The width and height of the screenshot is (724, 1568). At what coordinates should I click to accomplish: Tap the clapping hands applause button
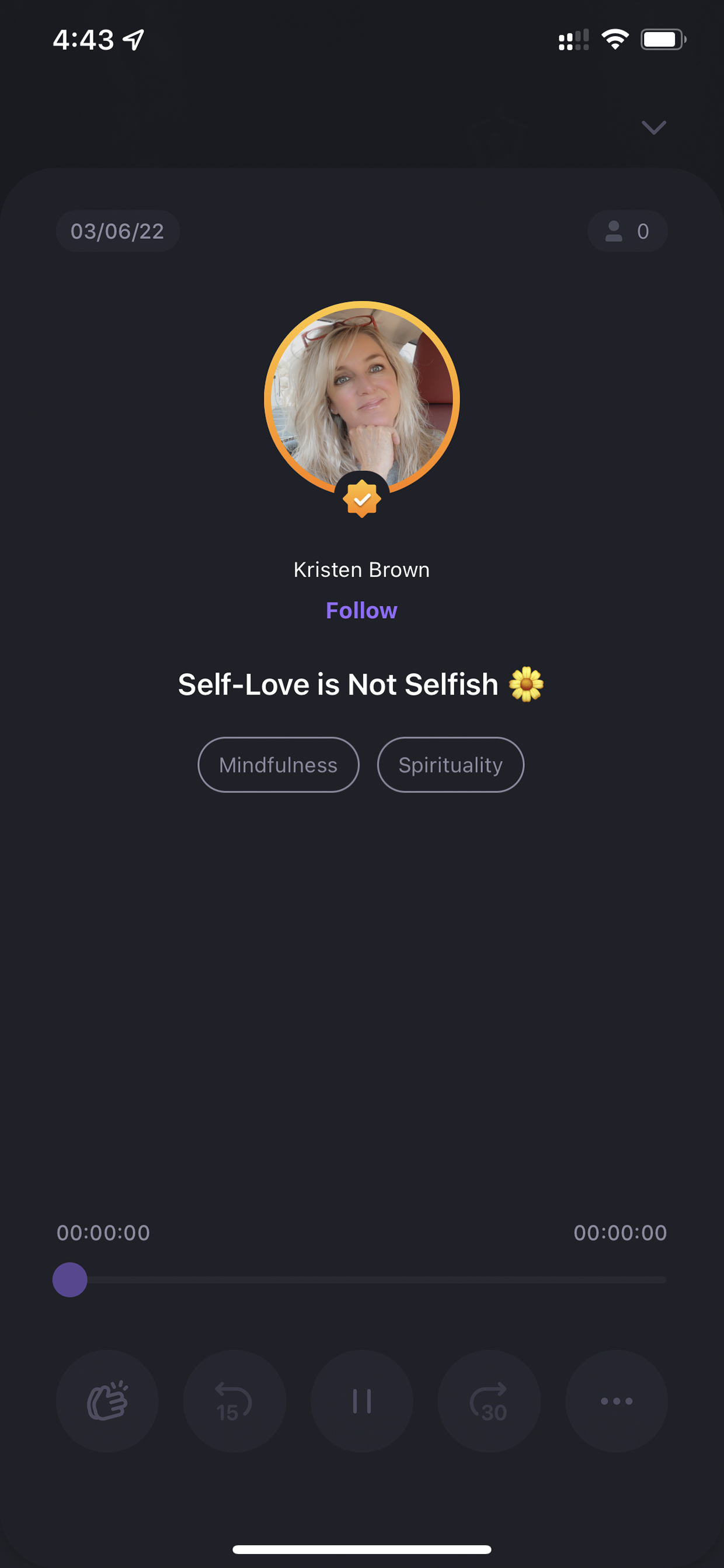[x=107, y=1400]
